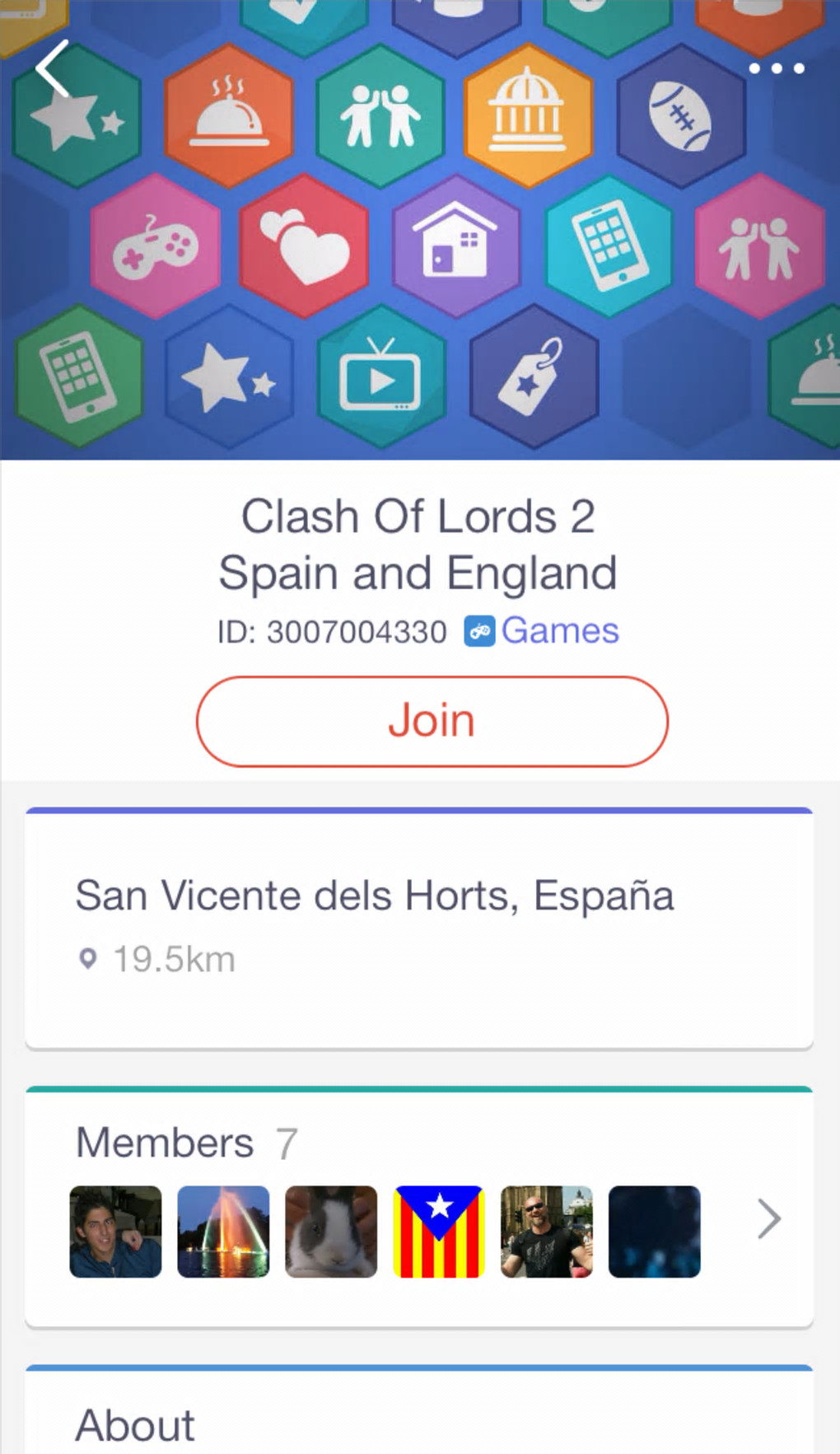Join the Clash Of Lords 2 group
The width and height of the screenshot is (840, 1454).
[x=432, y=721]
